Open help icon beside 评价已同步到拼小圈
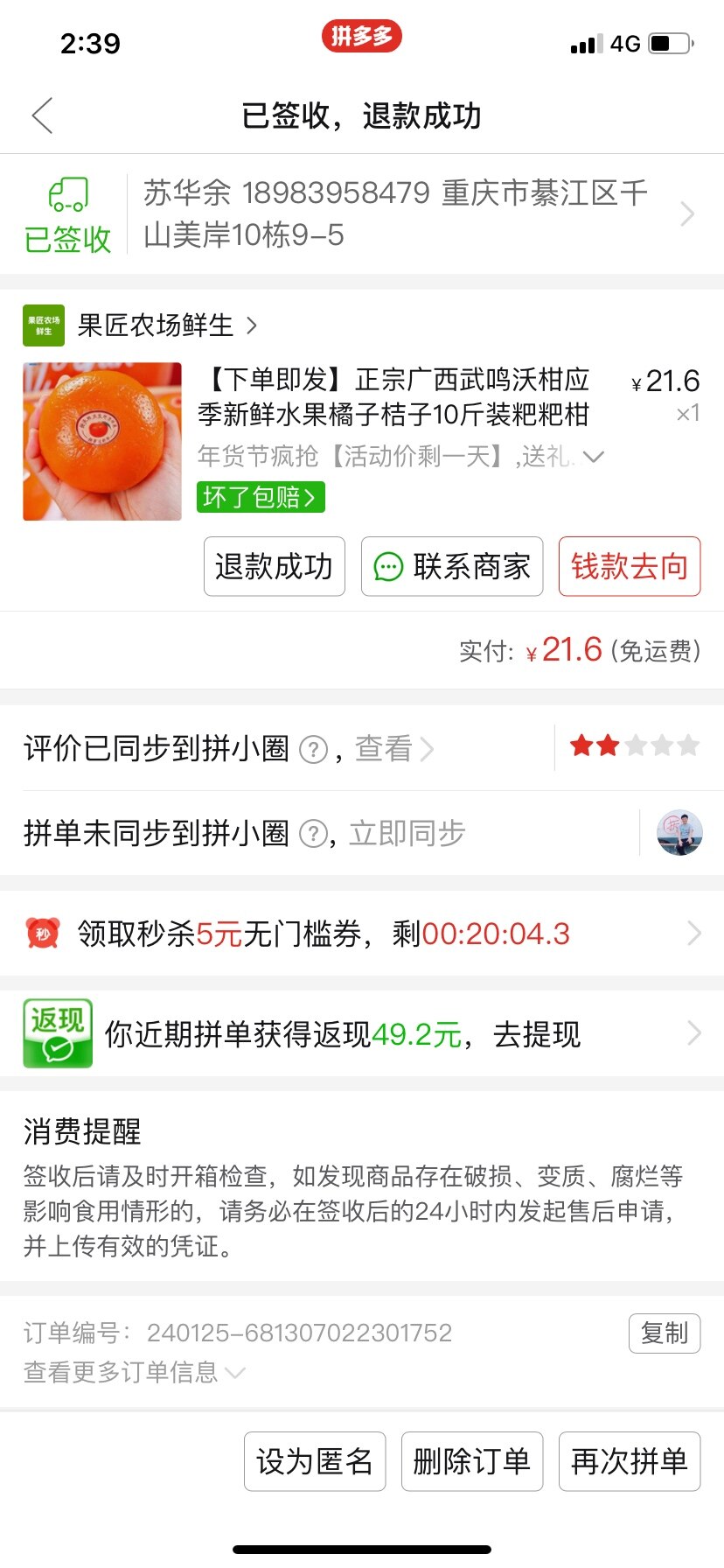This screenshot has width=724, height=1568. (313, 750)
